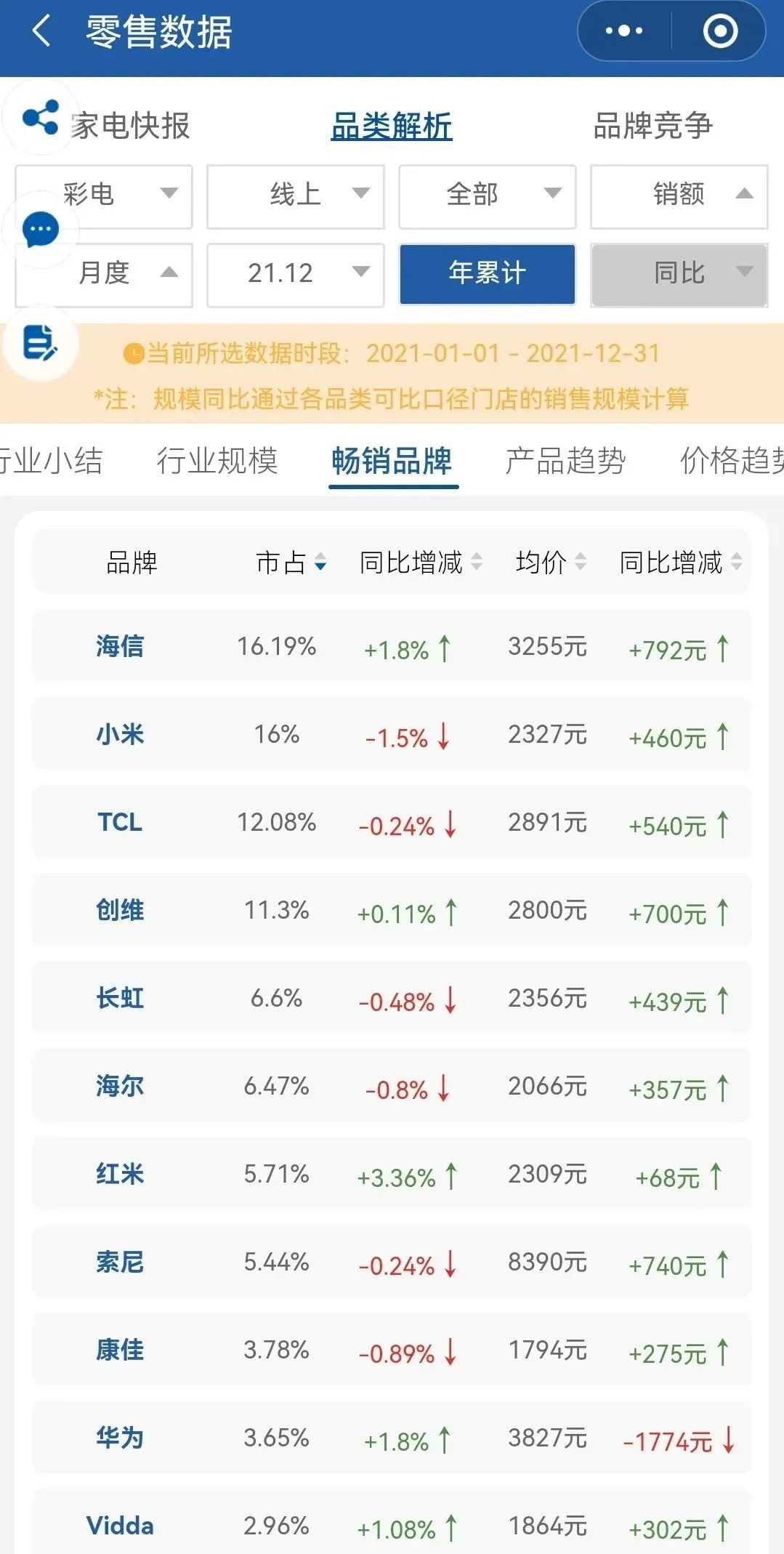This screenshot has width=784, height=1554.
Task: Switch to 行业规模 sub-tab
Action: pyautogui.click(x=217, y=461)
